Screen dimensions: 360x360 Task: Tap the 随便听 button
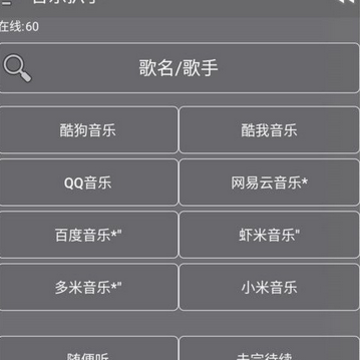point(88,349)
